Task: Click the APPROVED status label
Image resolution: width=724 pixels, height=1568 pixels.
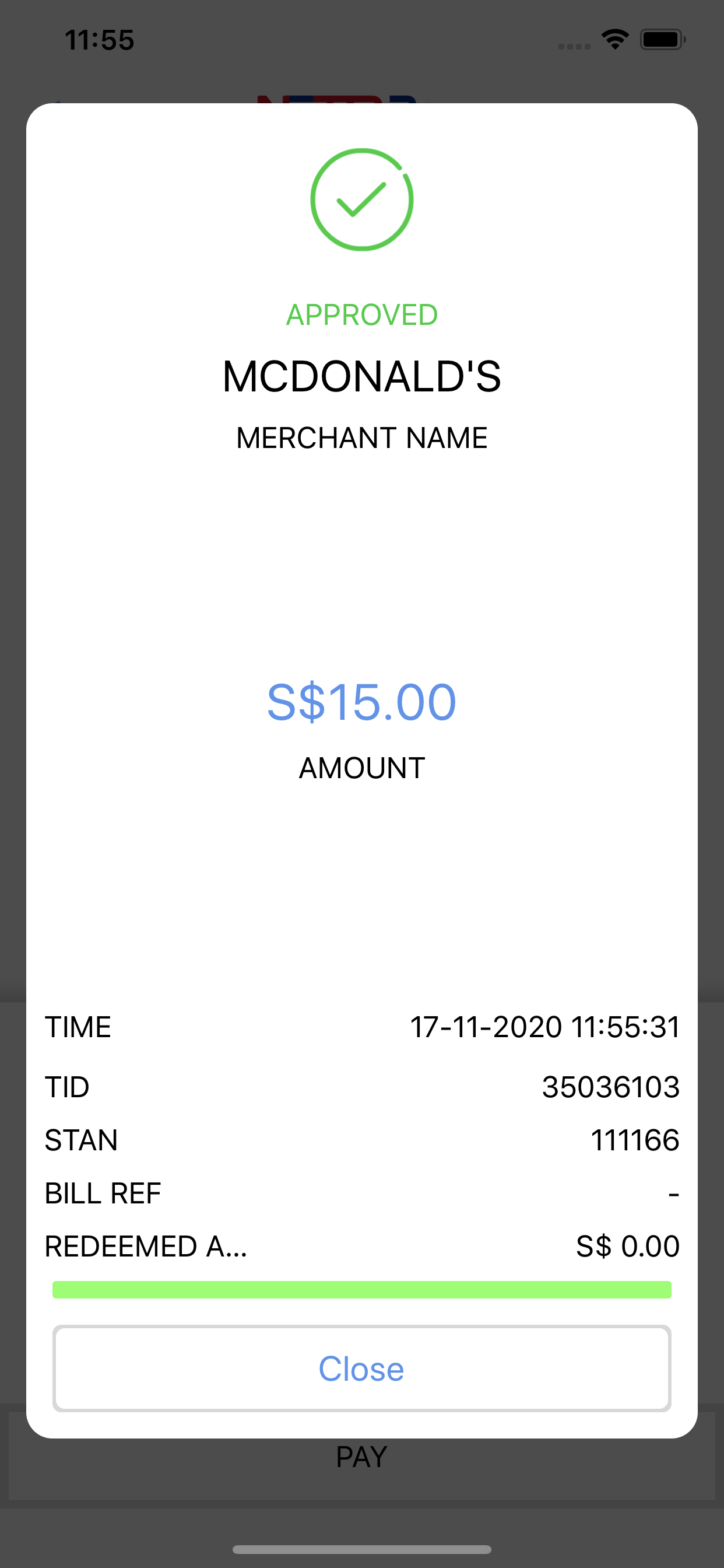Action: (361, 314)
